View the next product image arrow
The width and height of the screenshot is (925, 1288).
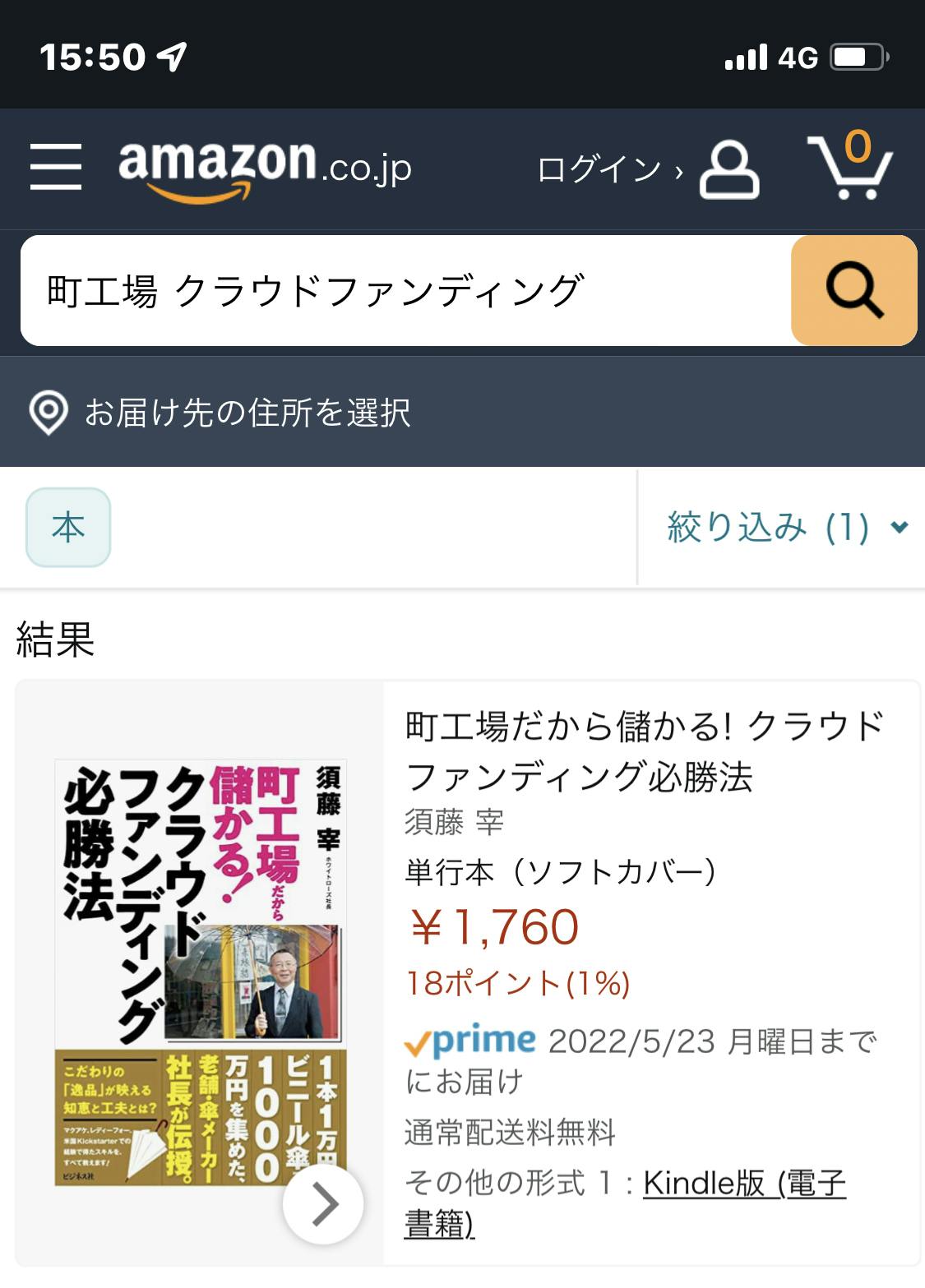tap(323, 1204)
